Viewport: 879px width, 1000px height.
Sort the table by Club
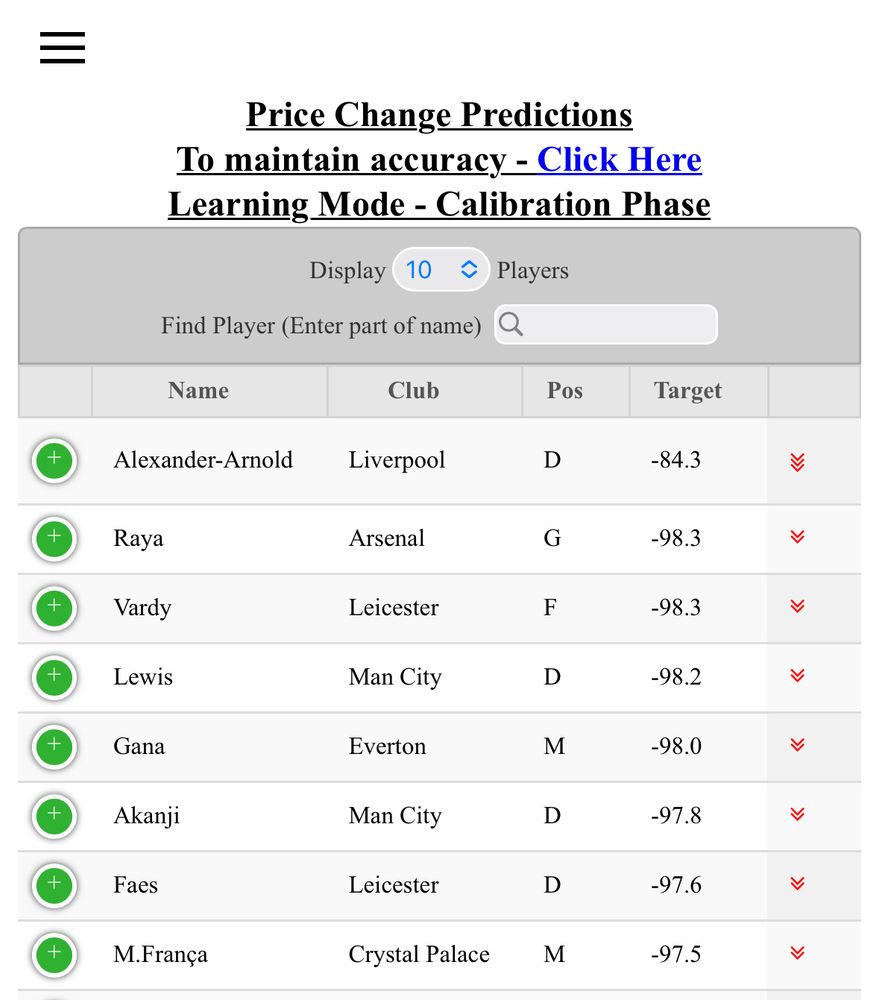pyautogui.click(x=413, y=391)
